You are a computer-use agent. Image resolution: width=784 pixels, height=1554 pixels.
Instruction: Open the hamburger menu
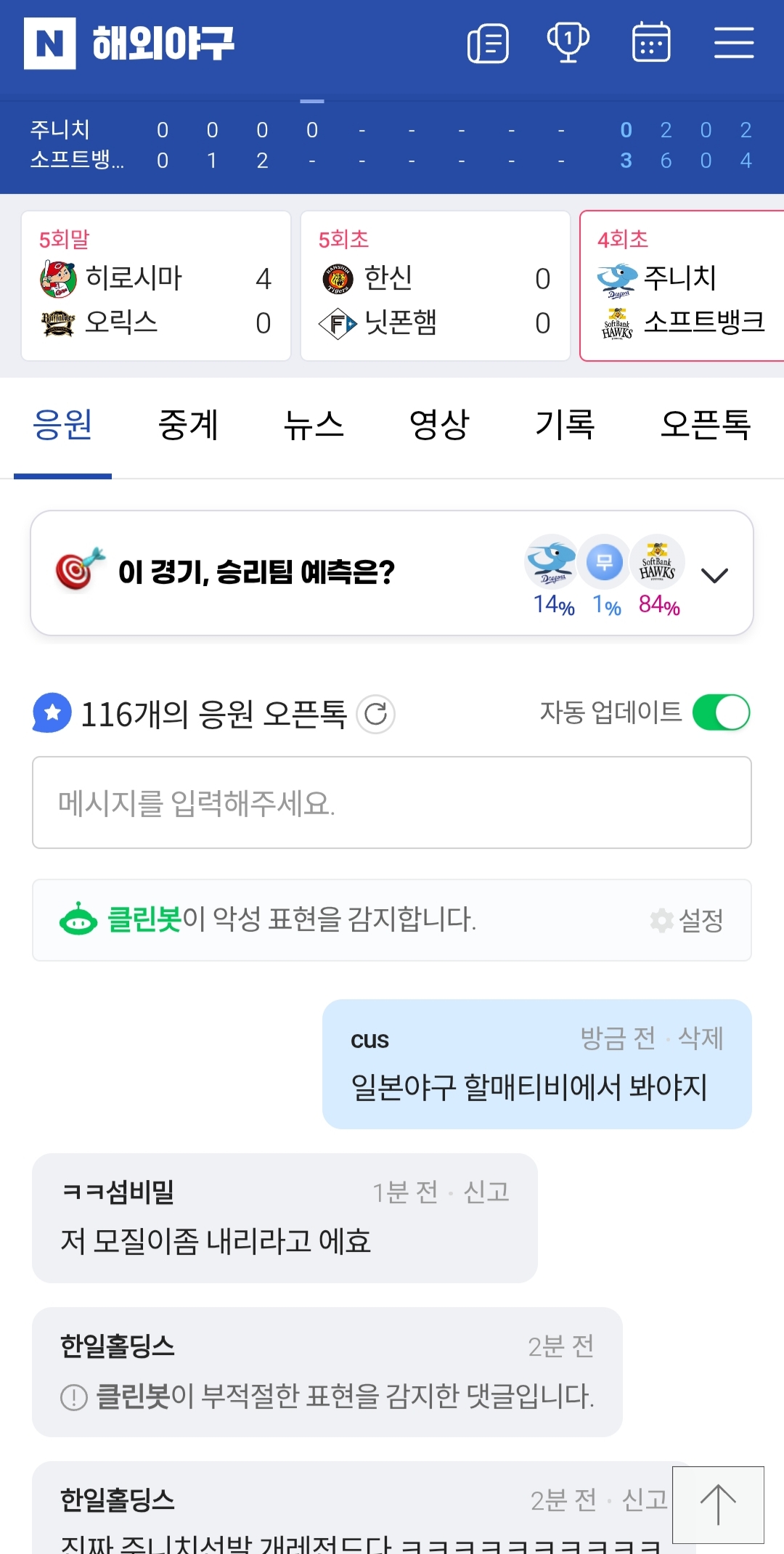(733, 44)
